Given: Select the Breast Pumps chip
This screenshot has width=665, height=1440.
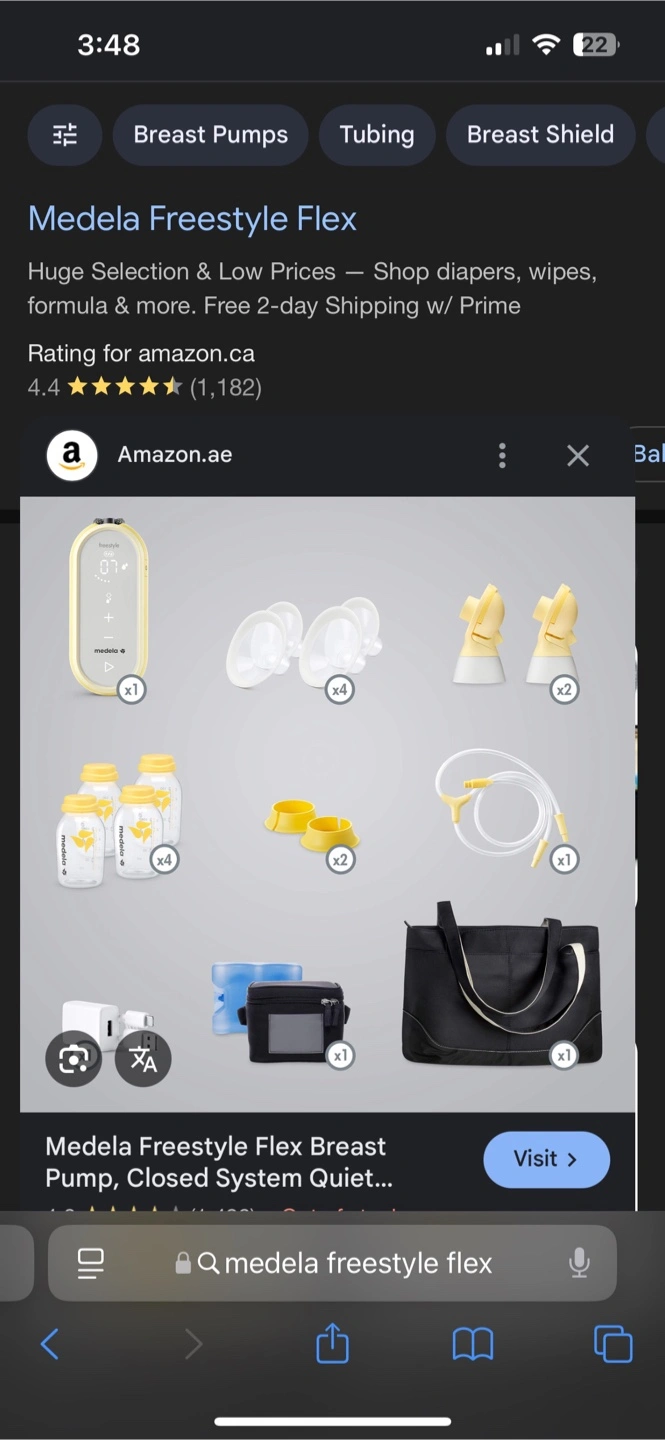Looking at the screenshot, I should click(211, 135).
